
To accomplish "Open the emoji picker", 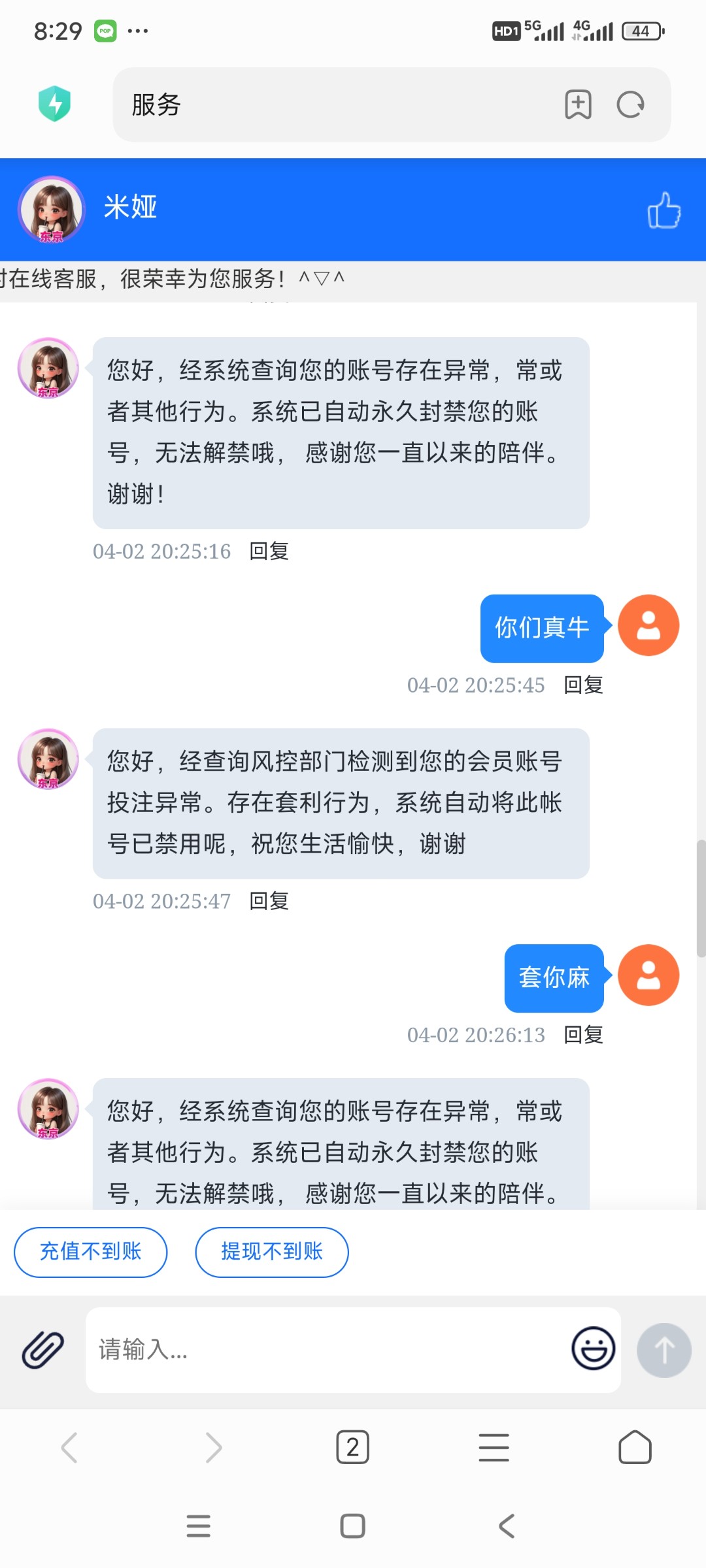I will pos(593,1348).
